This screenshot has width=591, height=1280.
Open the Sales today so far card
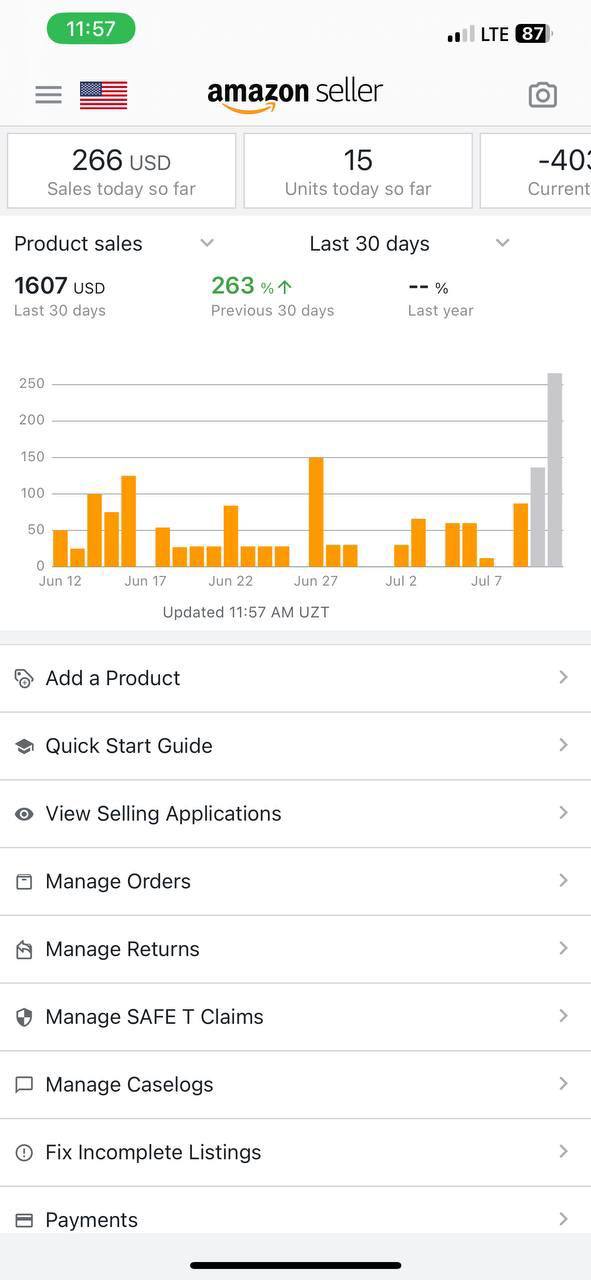[122, 171]
